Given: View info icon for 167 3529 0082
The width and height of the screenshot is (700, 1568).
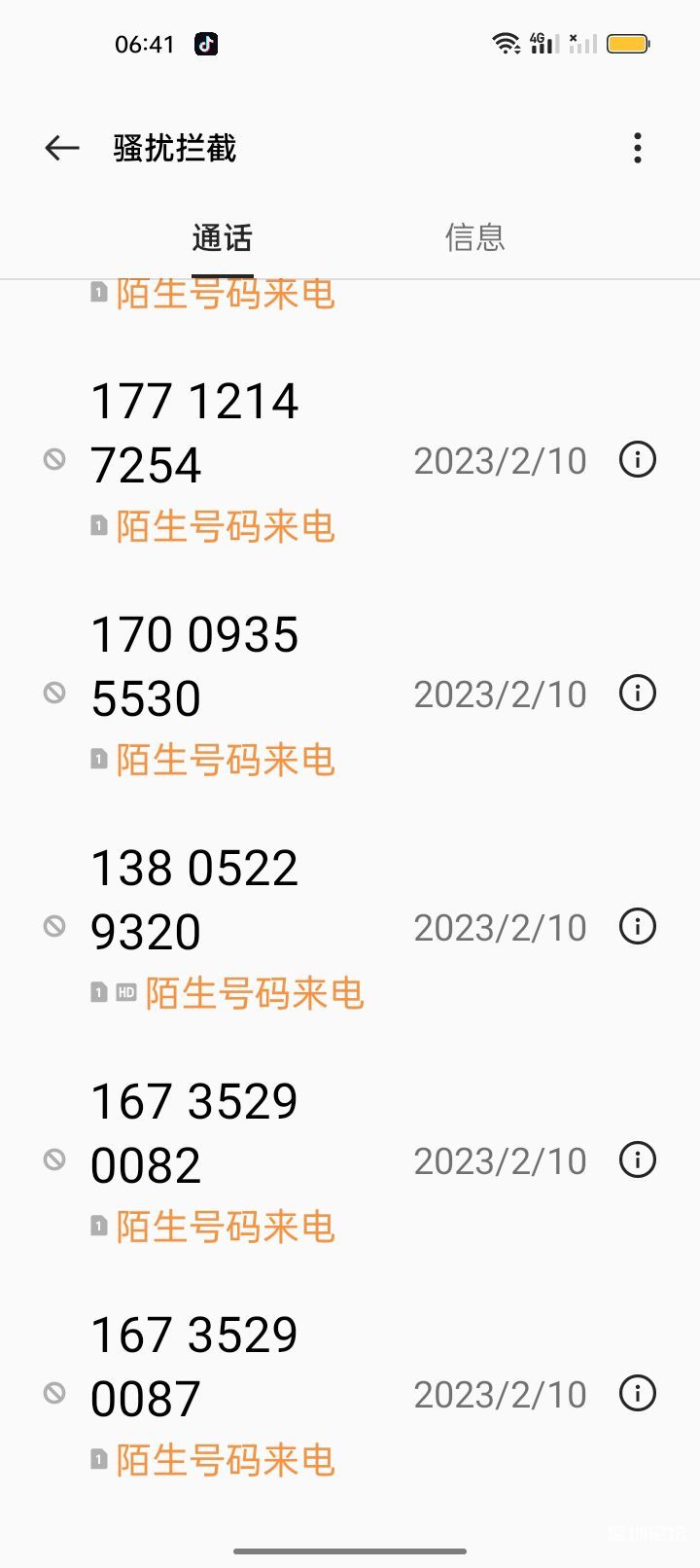Looking at the screenshot, I should point(638,1160).
